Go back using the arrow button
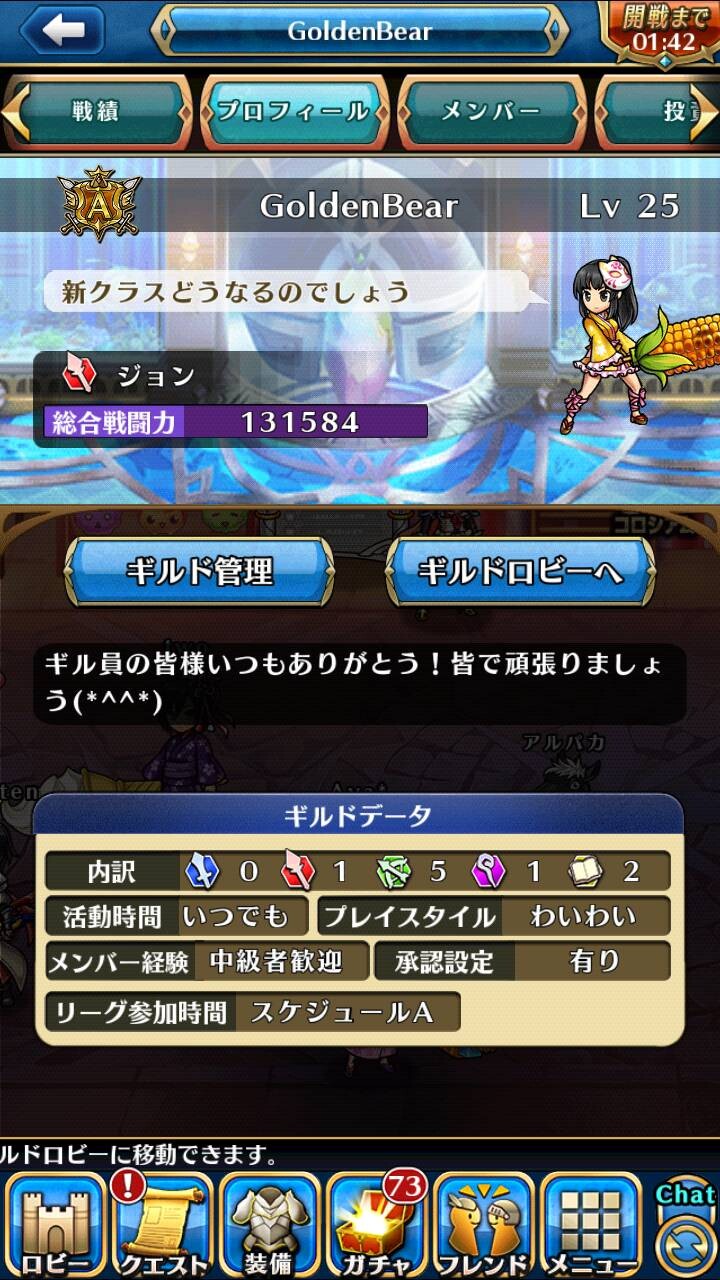Viewport: 720px width, 1280px height. coord(62,30)
